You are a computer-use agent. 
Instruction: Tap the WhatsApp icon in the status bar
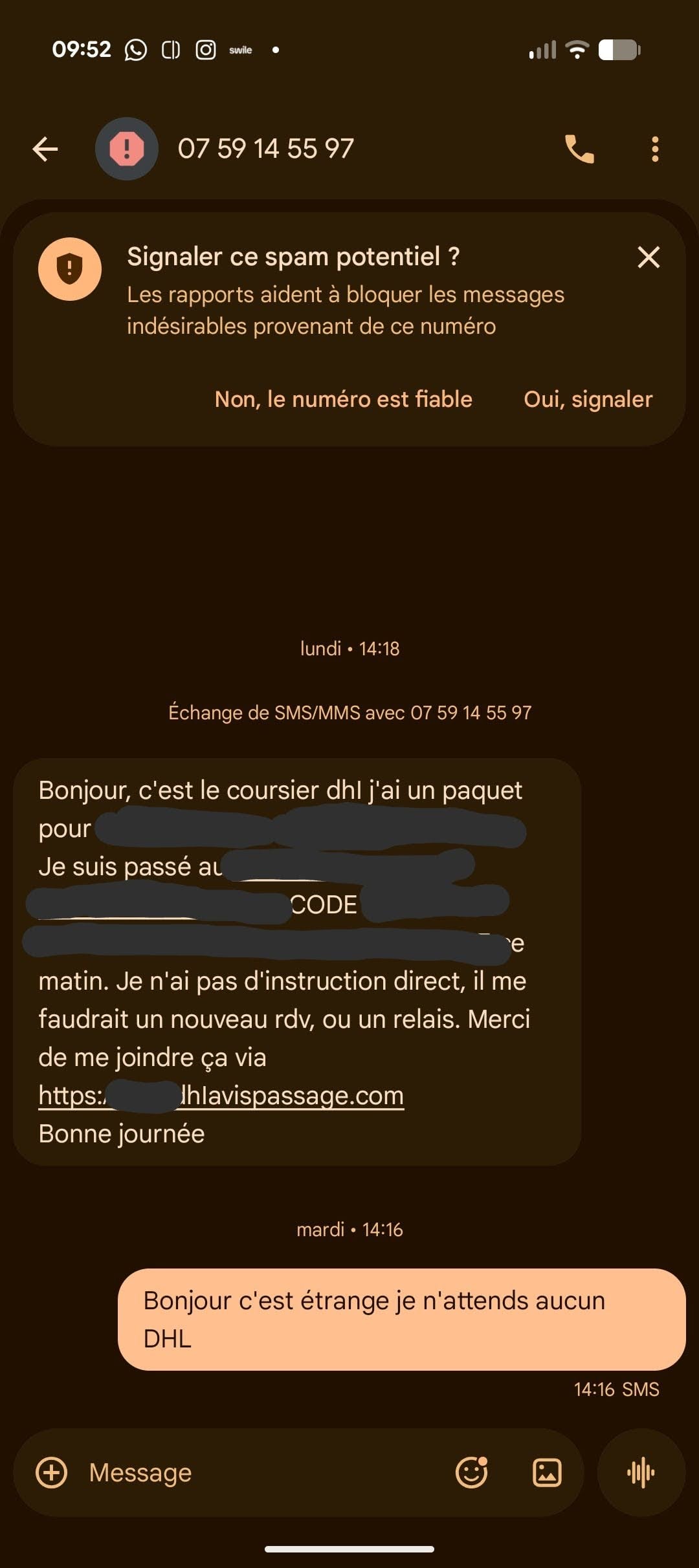[135, 49]
